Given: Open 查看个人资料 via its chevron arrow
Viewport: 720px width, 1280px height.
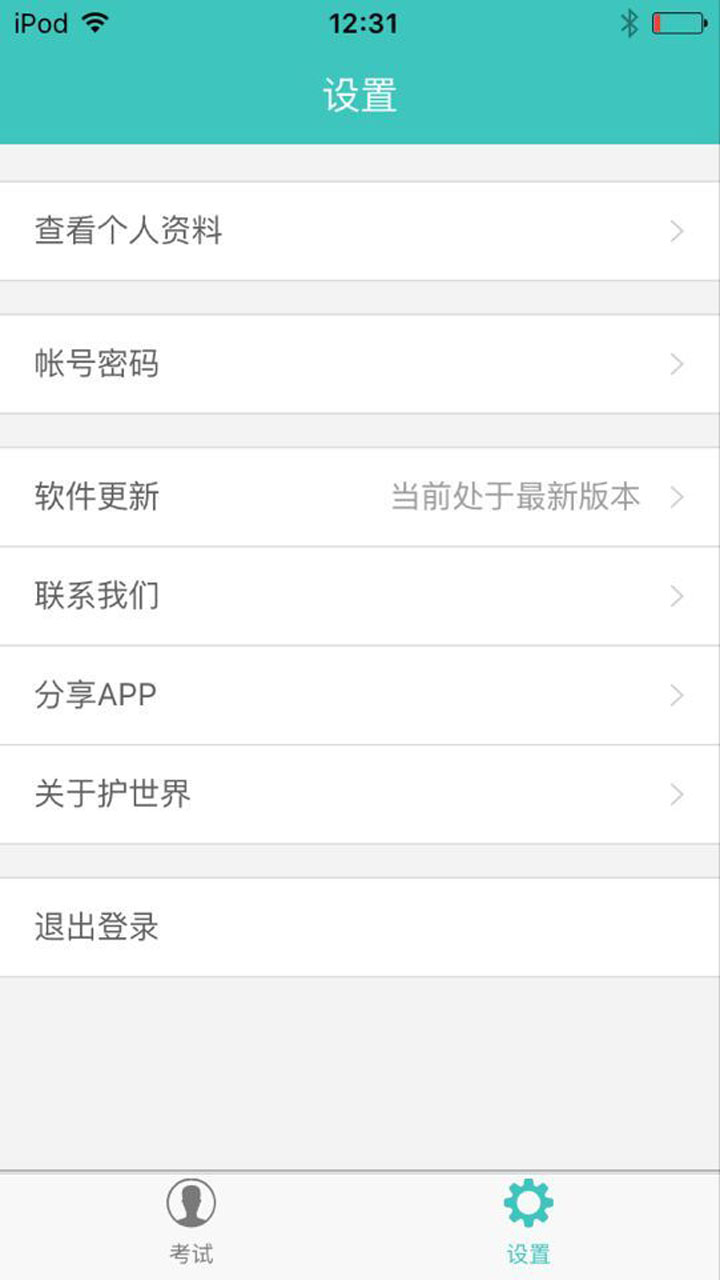Looking at the screenshot, I should coord(676,230).
